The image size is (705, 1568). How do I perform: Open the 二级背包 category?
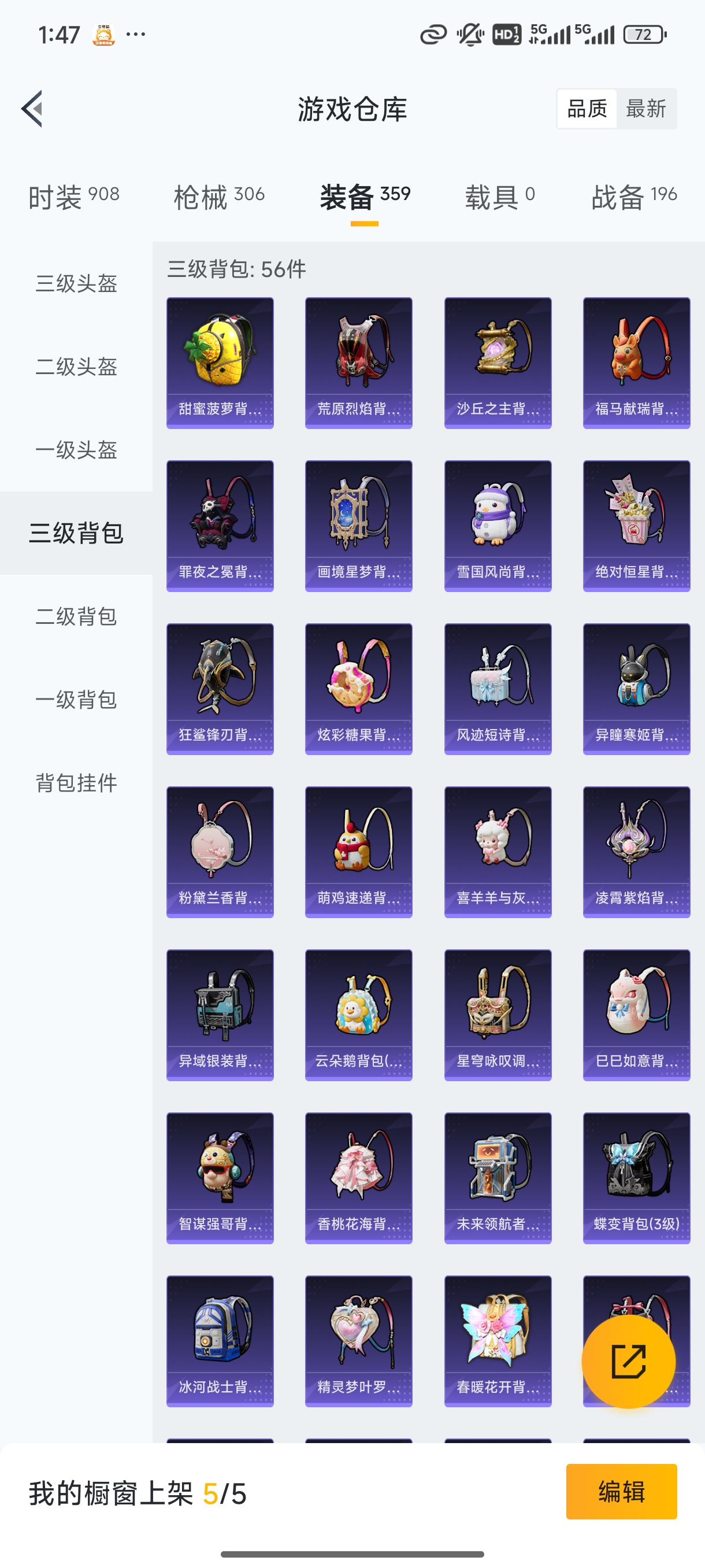[x=76, y=616]
